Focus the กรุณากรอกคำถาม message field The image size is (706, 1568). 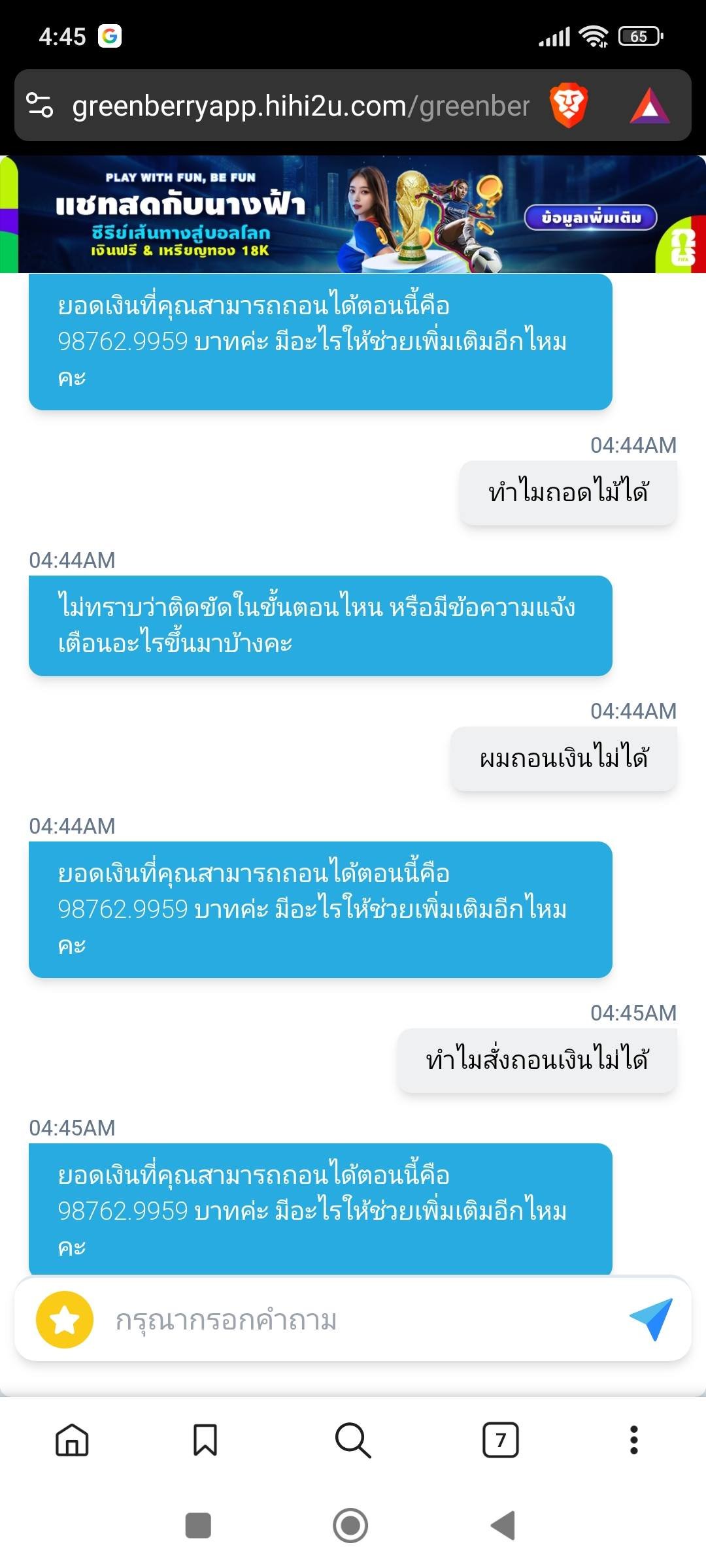tap(353, 1320)
